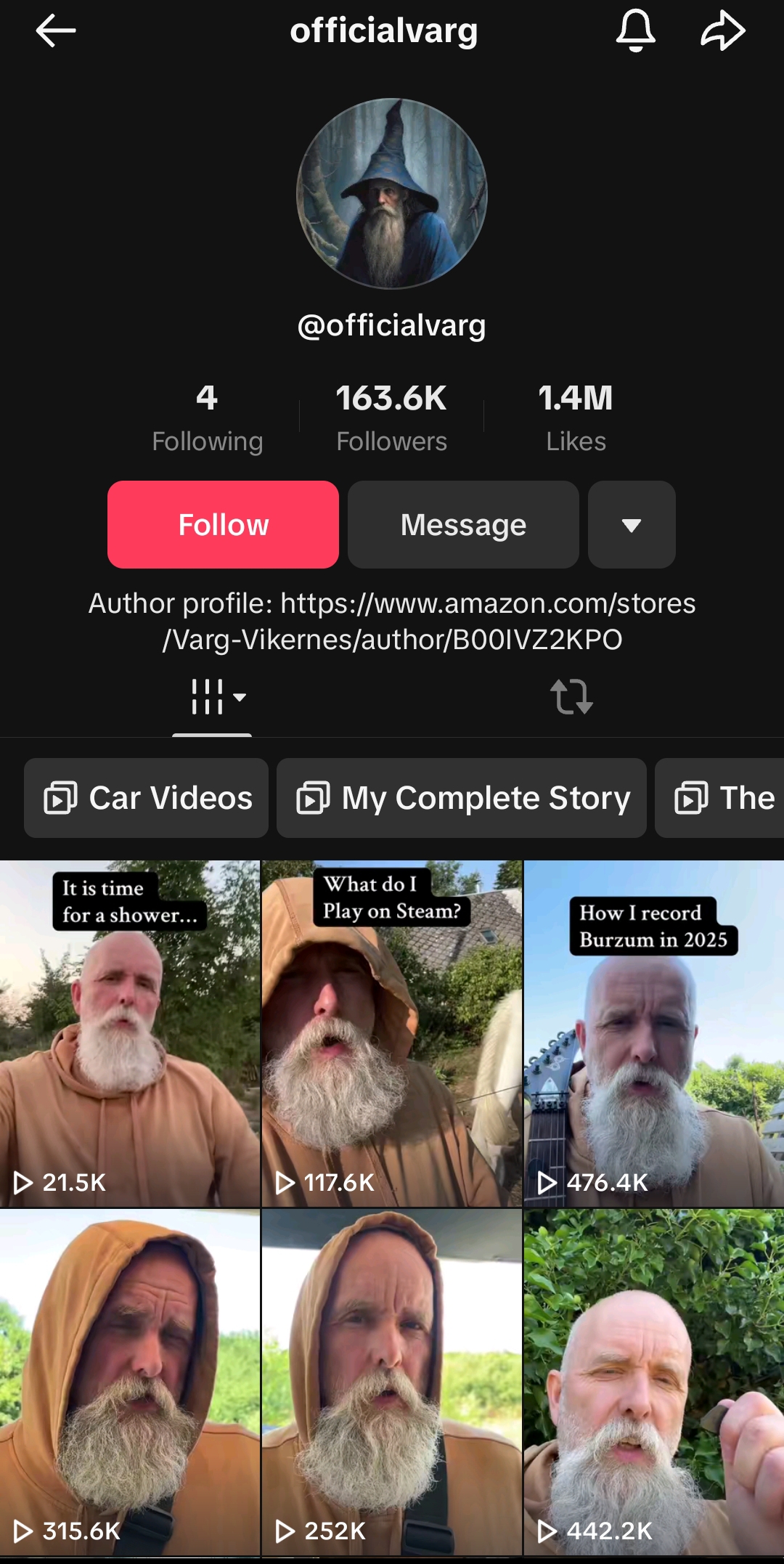This screenshot has width=784, height=1564.
Task: Share this profile
Action: (x=723, y=31)
